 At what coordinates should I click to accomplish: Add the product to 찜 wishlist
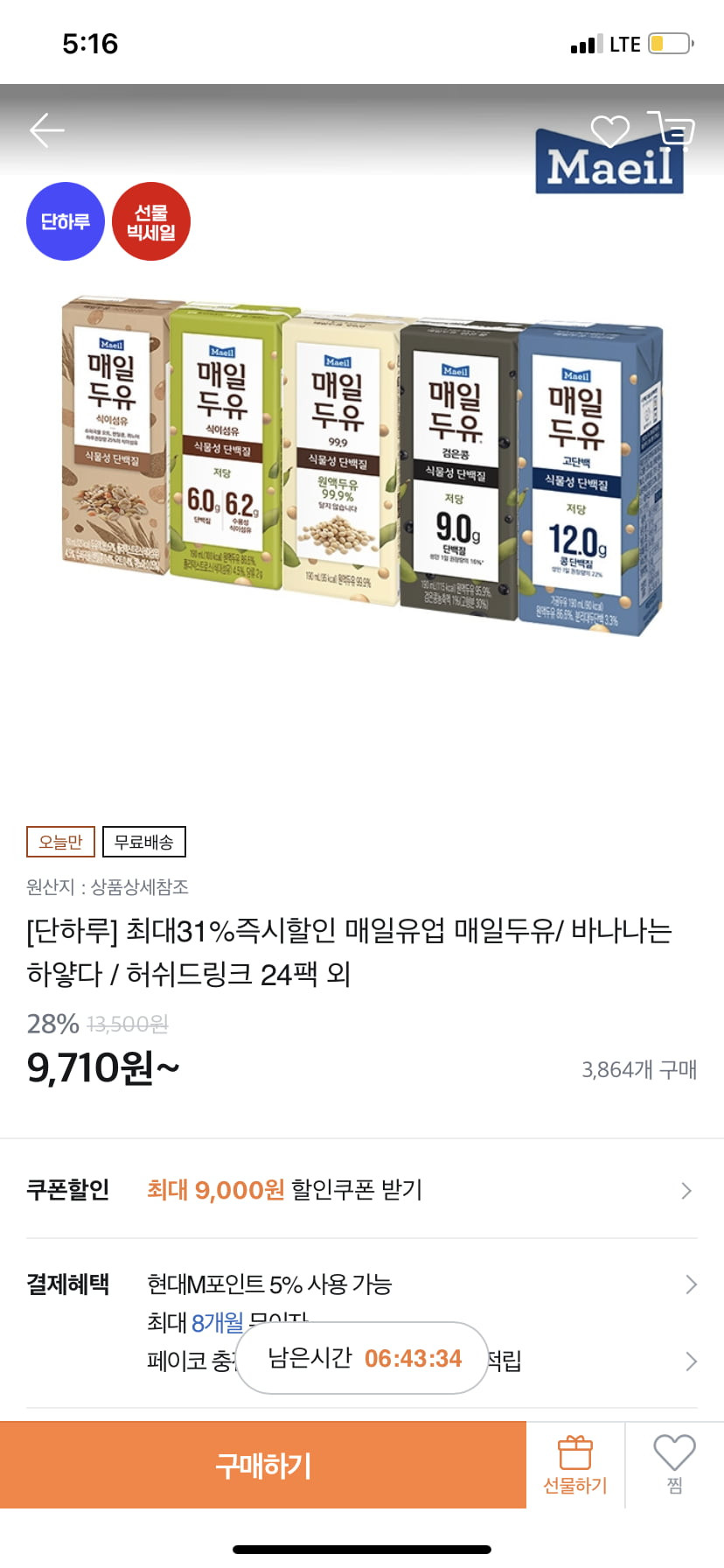(x=674, y=1465)
